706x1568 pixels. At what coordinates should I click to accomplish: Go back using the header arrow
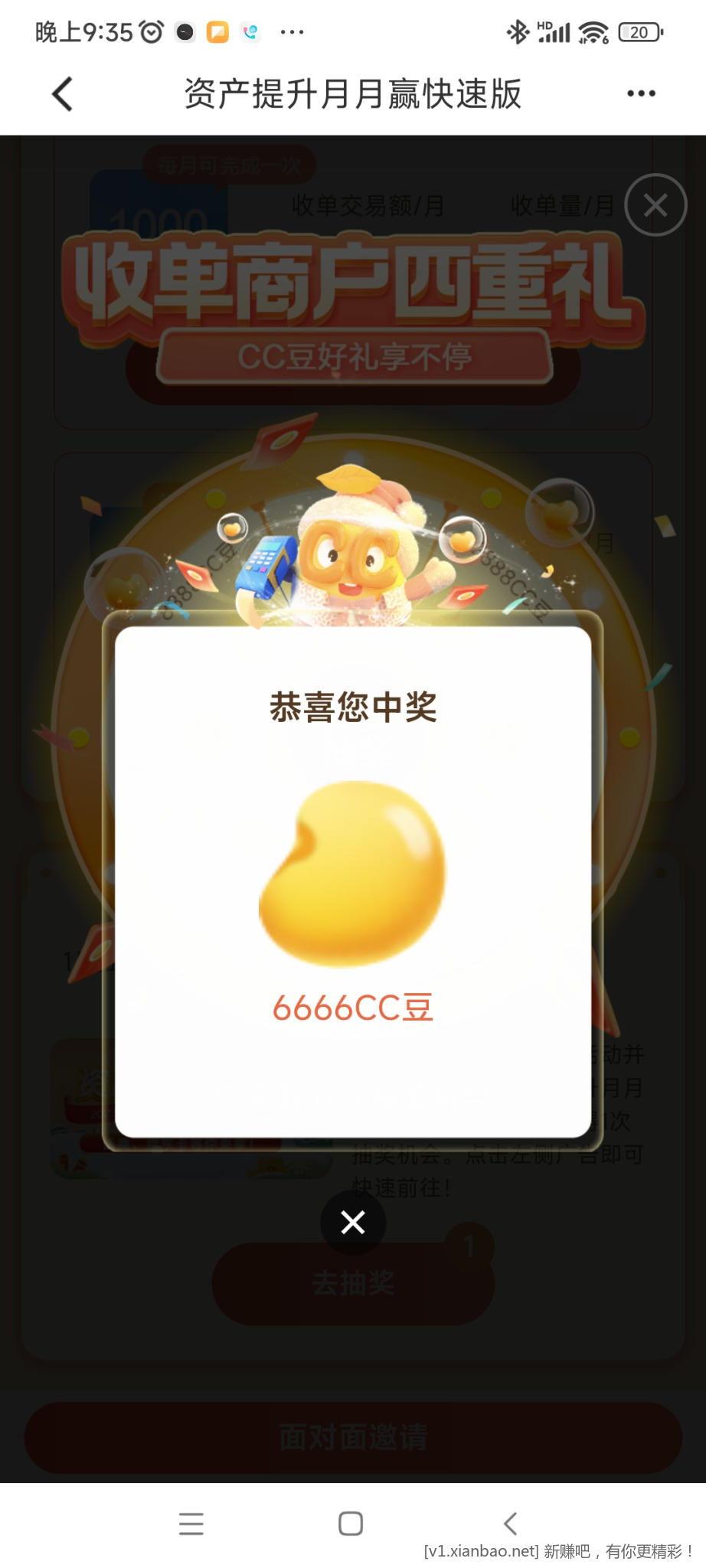click(63, 94)
